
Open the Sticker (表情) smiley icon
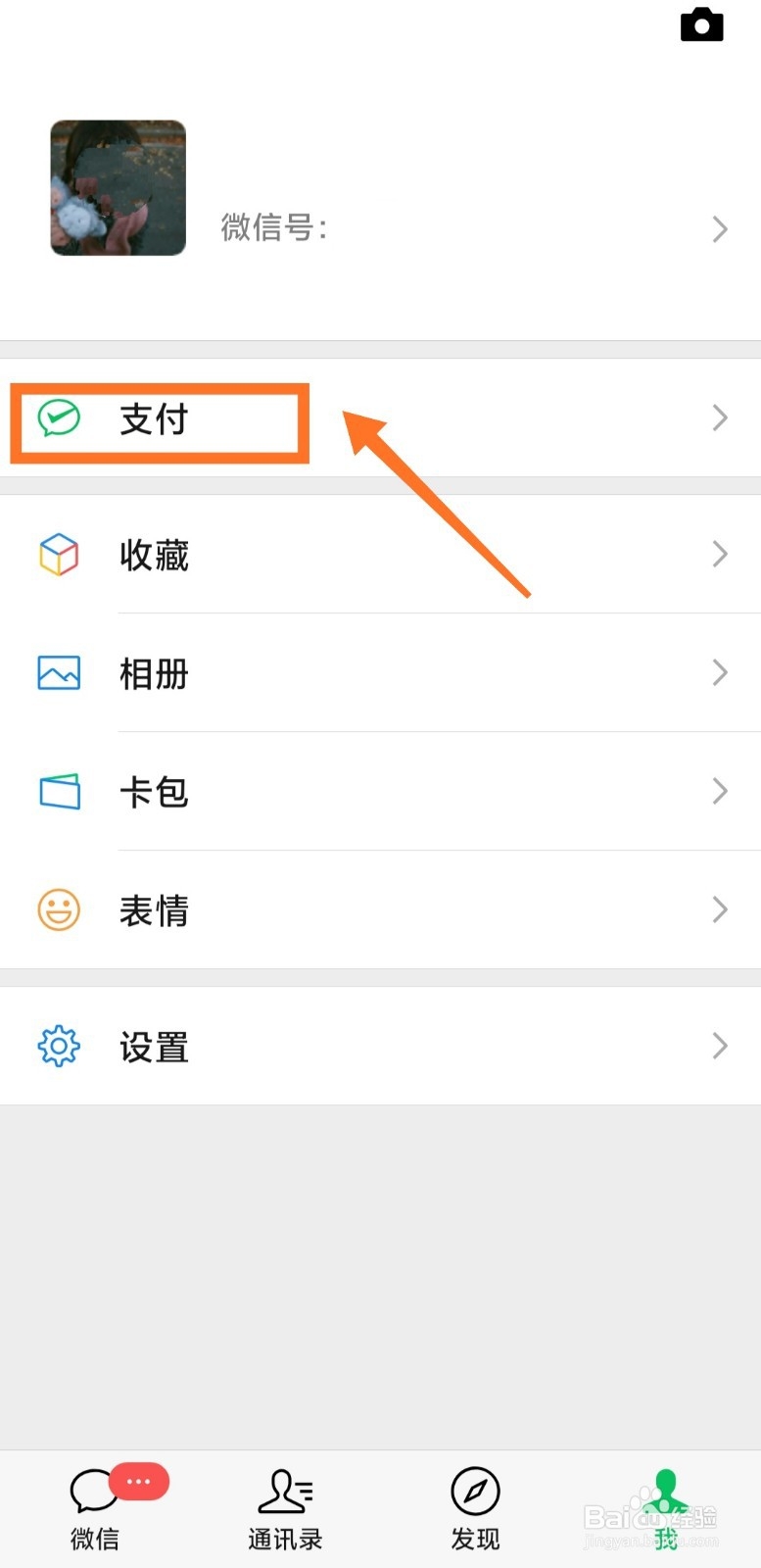[x=59, y=909]
